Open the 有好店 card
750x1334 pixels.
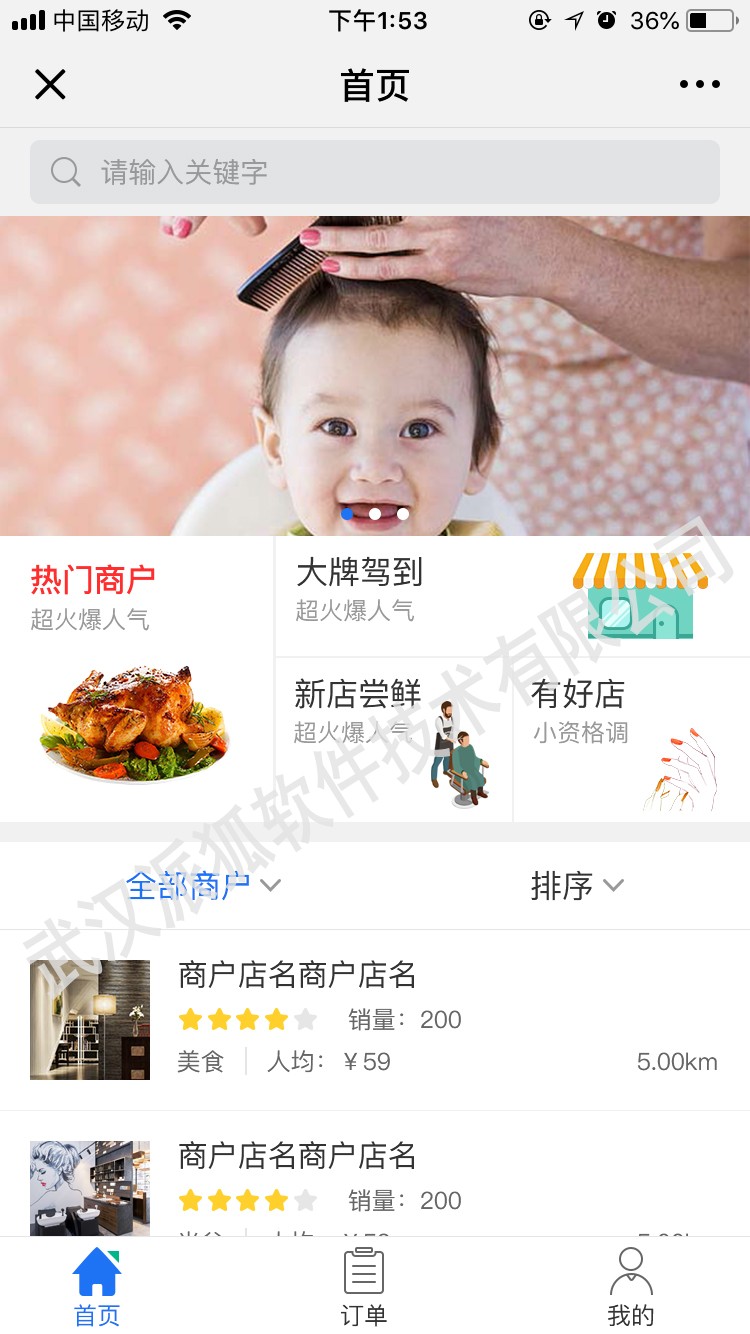[632, 740]
